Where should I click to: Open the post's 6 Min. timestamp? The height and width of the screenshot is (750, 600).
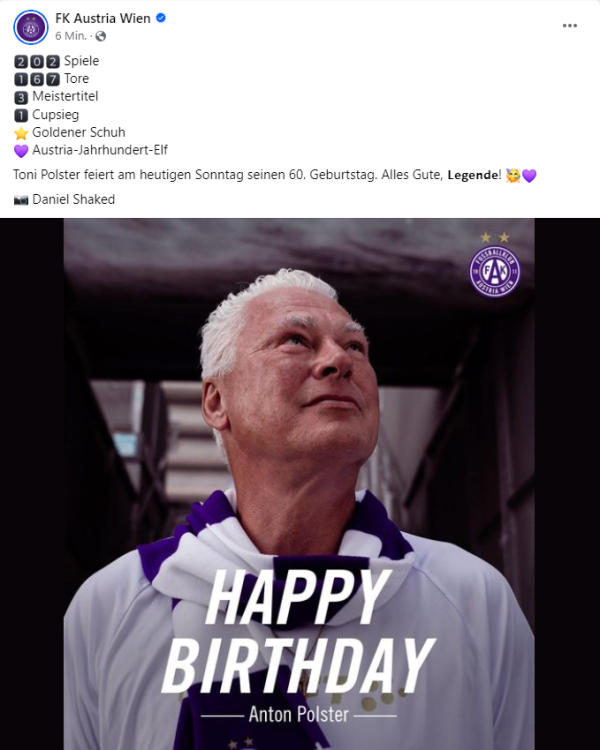click(x=70, y=36)
